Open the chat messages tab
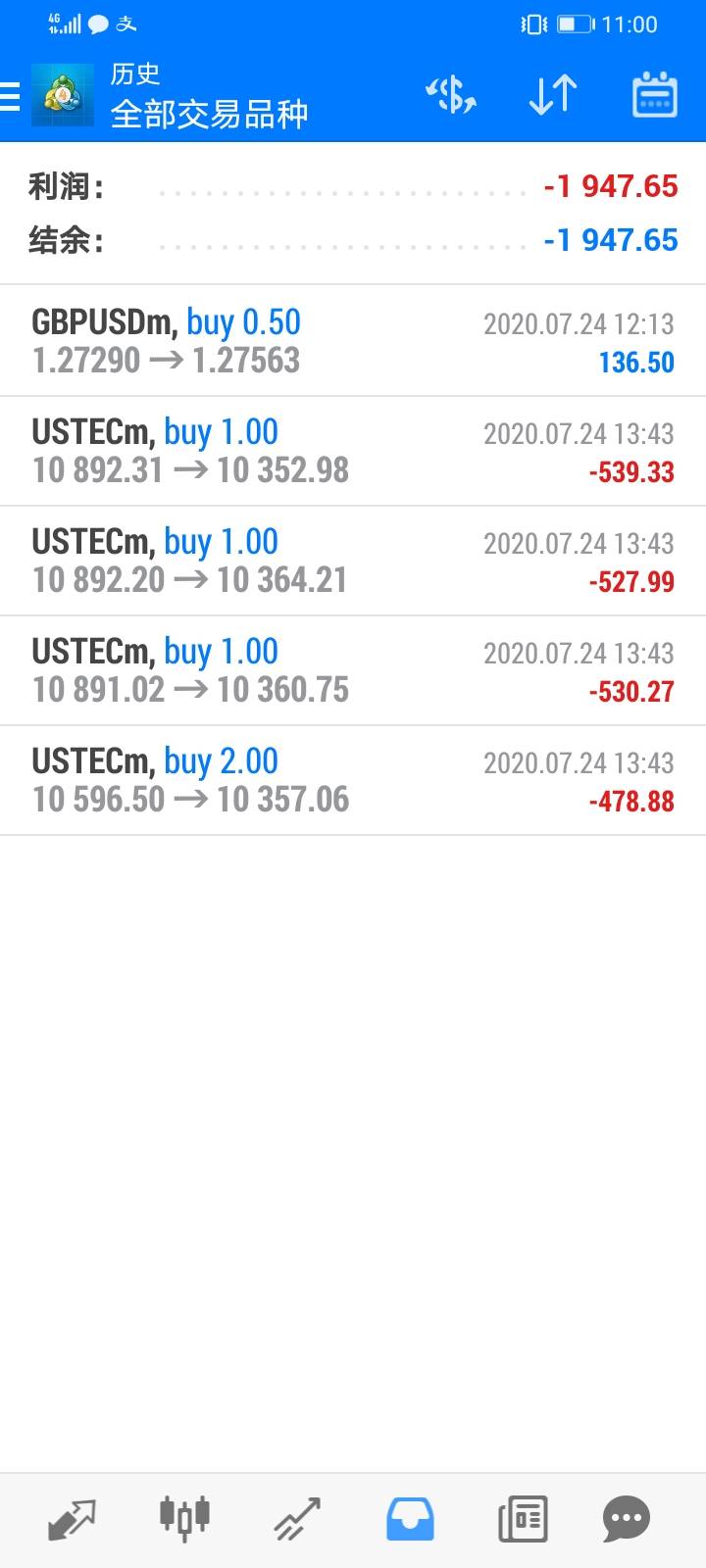 (626, 1519)
